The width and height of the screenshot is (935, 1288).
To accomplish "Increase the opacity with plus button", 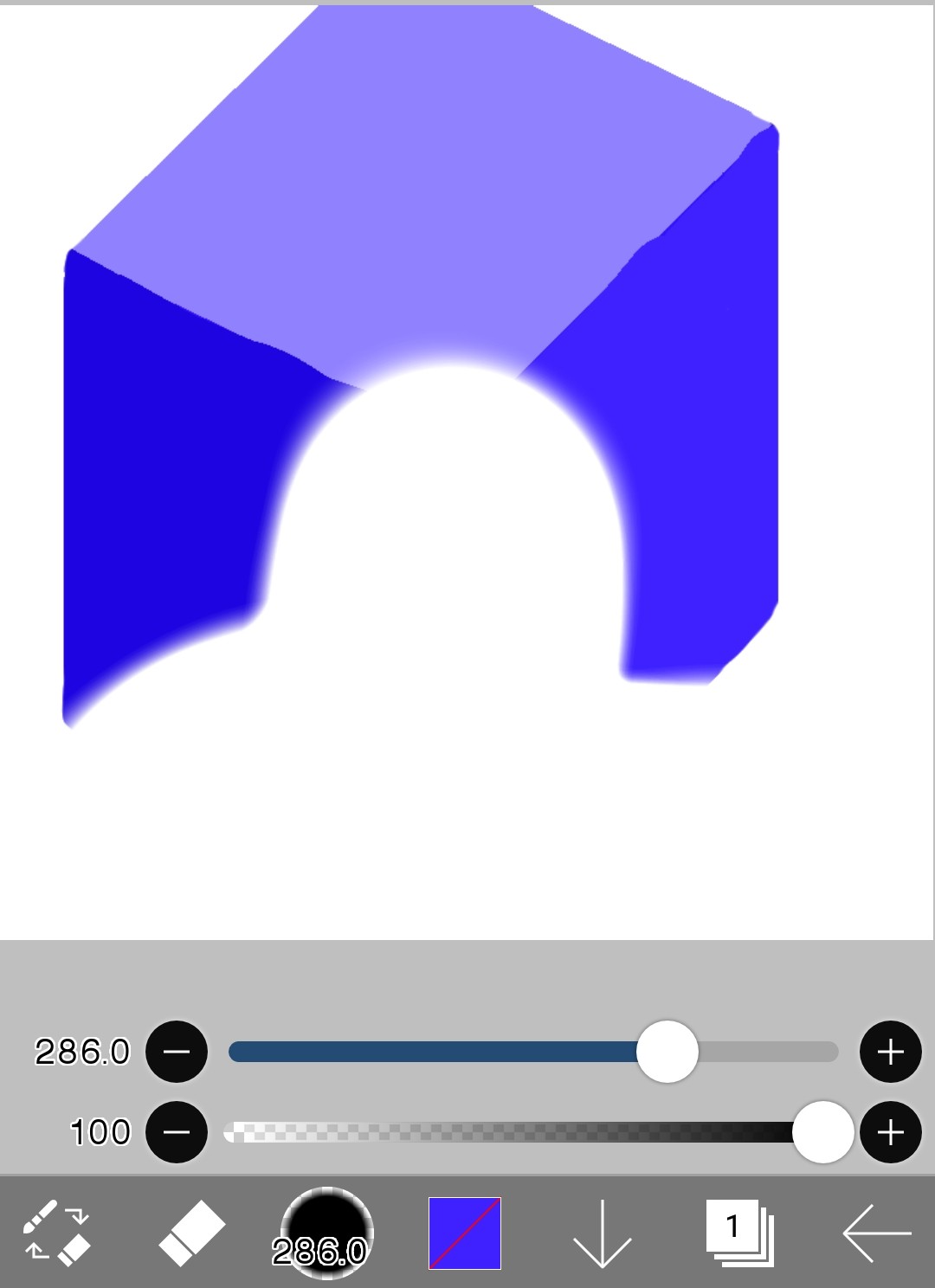I will (x=890, y=1132).
